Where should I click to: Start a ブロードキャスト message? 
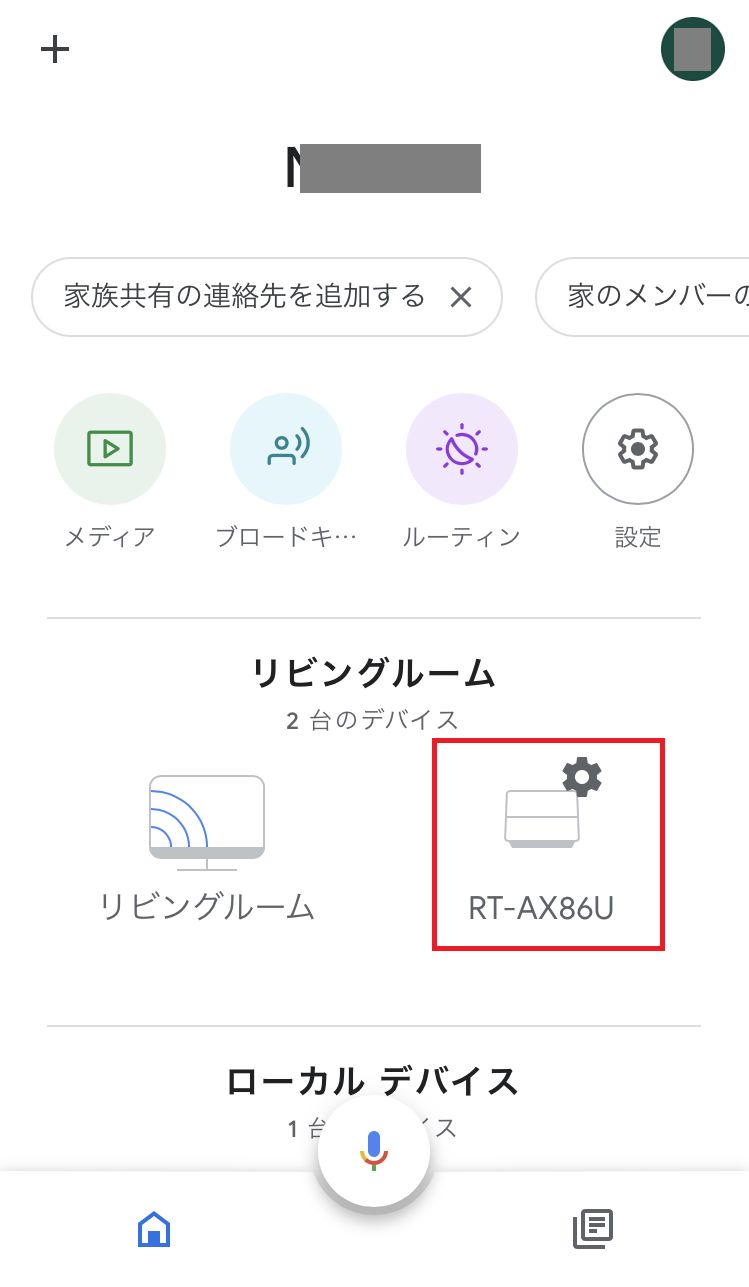tap(286, 449)
